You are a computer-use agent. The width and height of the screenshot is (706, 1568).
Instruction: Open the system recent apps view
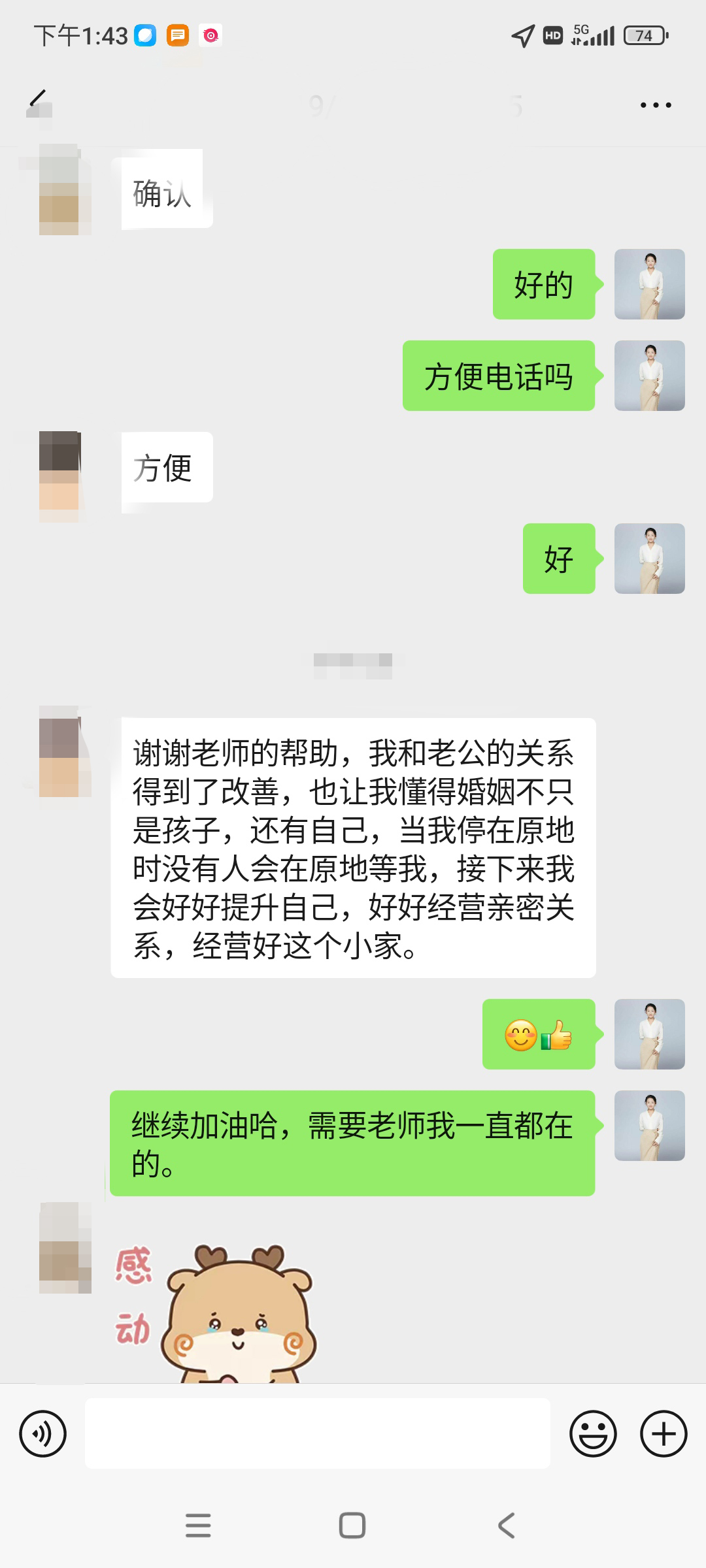pos(198,1526)
